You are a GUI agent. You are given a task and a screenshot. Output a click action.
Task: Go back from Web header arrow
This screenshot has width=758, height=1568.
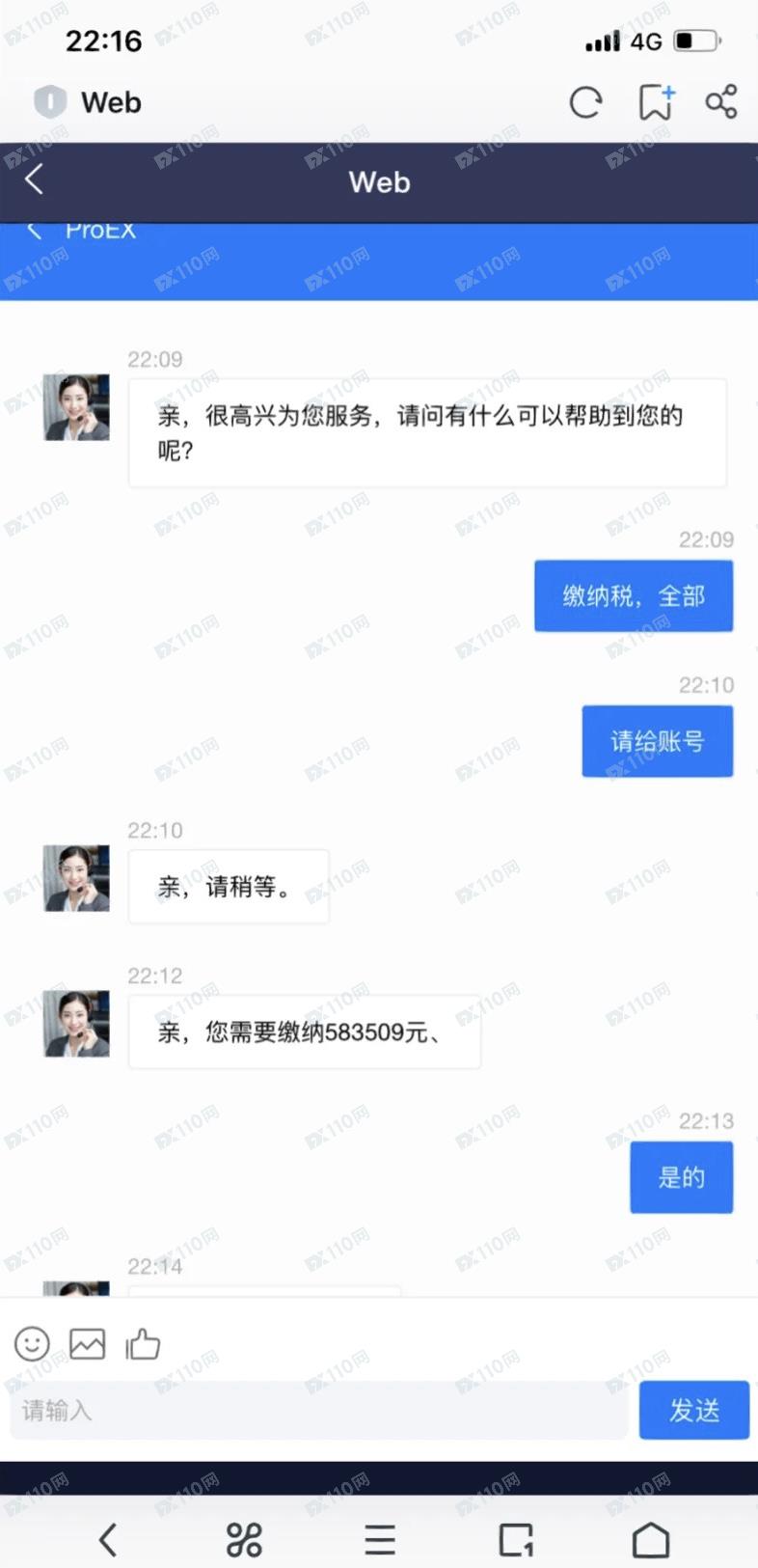point(35,179)
